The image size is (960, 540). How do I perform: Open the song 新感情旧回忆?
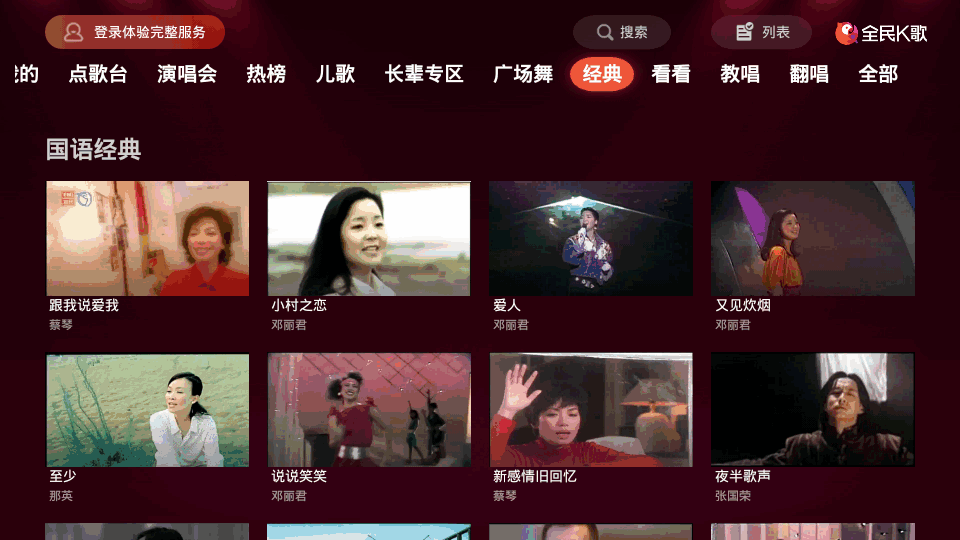click(x=591, y=410)
